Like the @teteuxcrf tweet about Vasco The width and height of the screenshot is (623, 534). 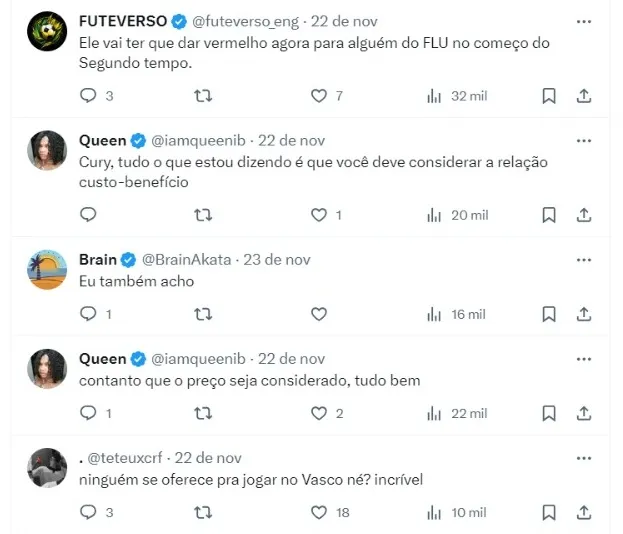[x=319, y=512]
